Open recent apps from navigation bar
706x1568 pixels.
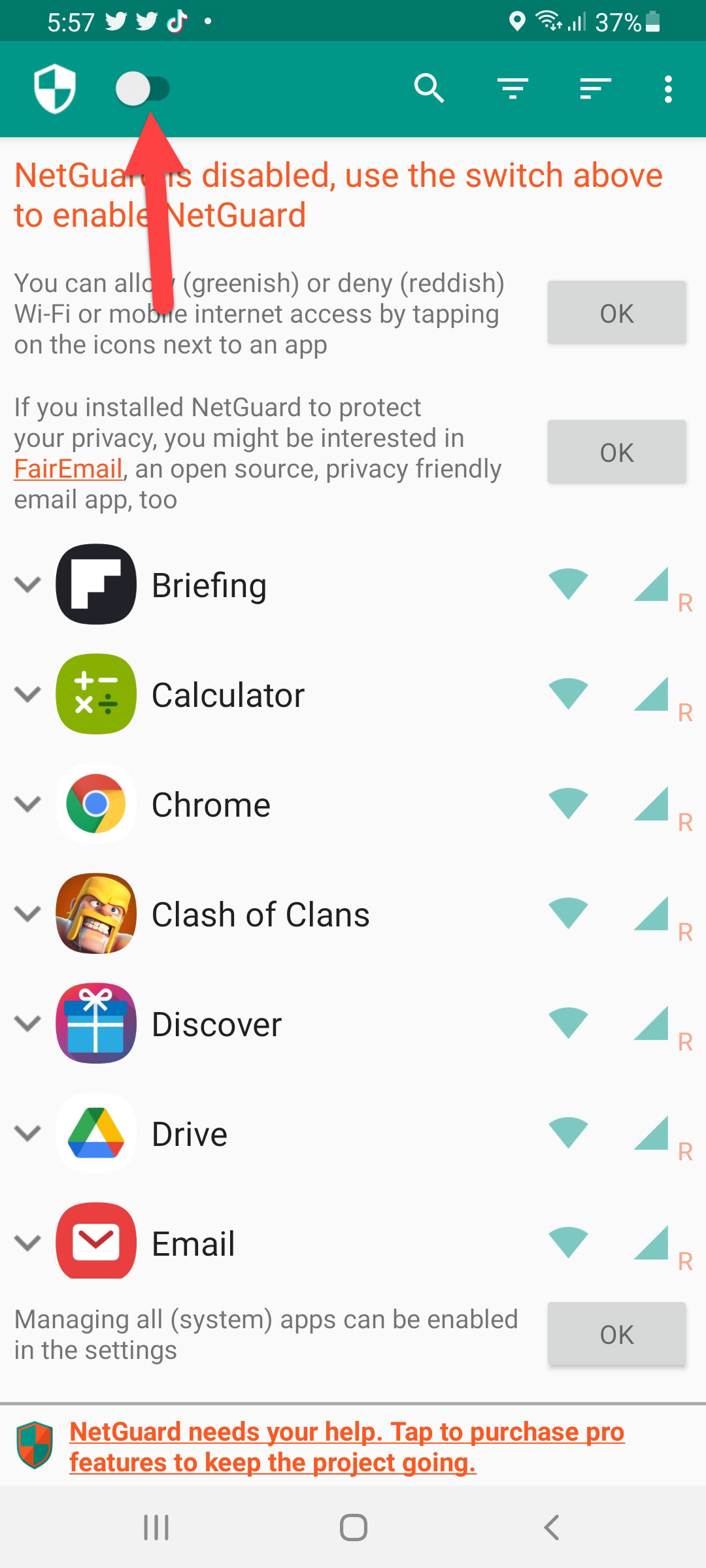click(x=156, y=1527)
